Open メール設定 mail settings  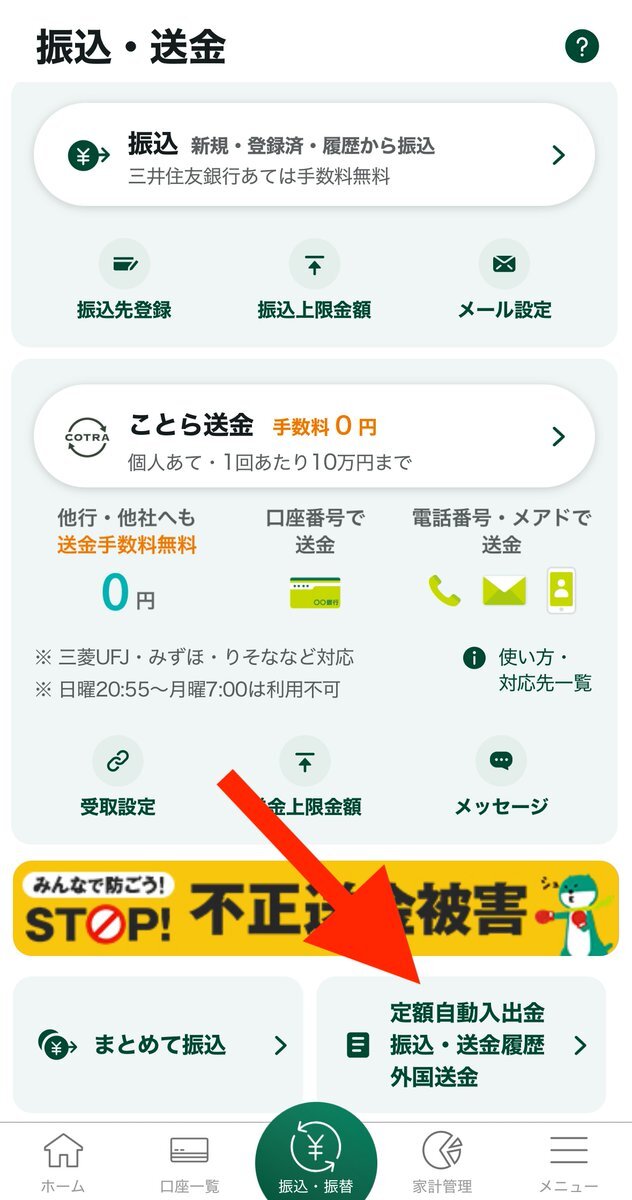(x=504, y=282)
